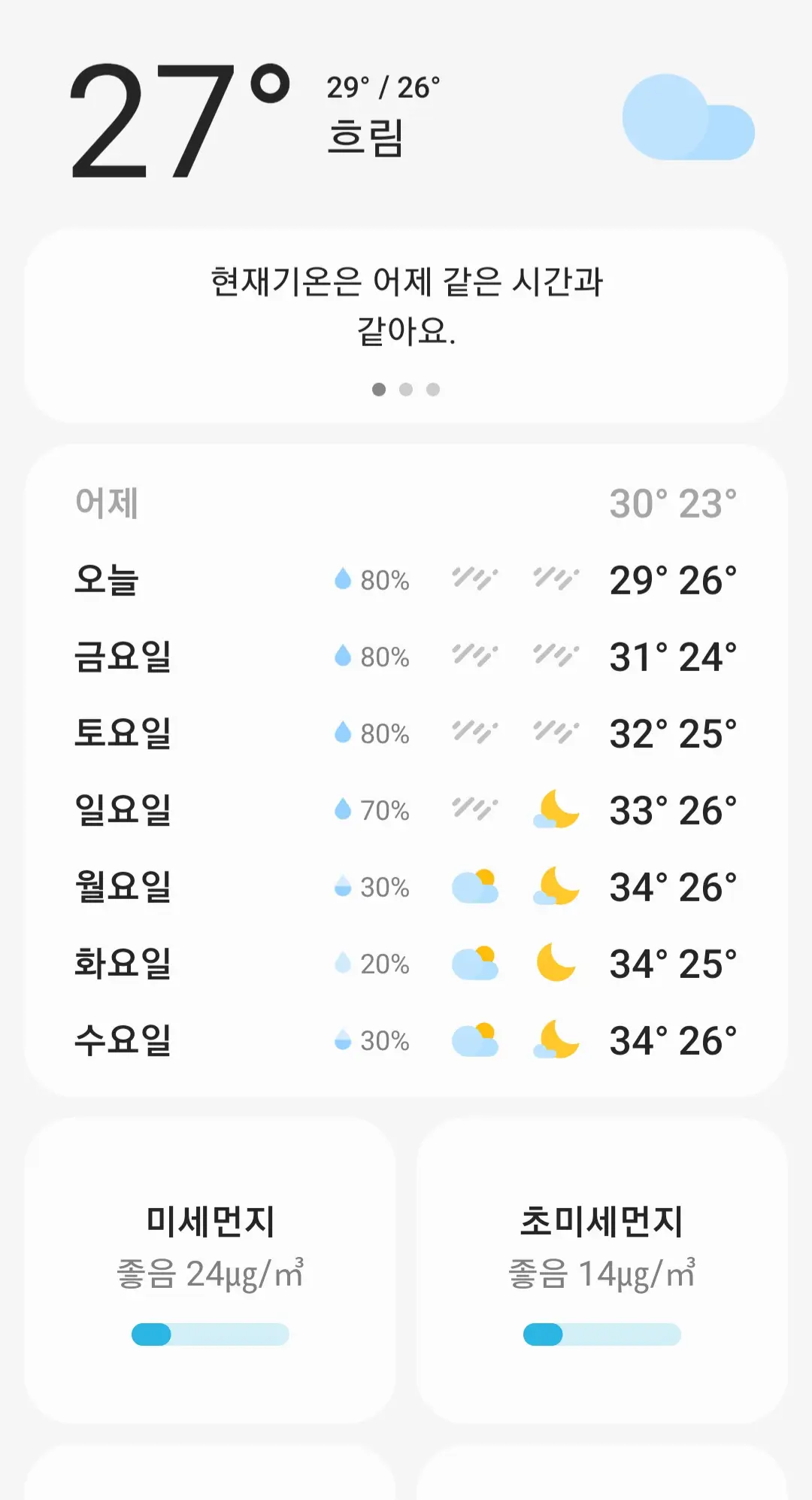Open the 초미세먼지 air quality card
This screenshot has width=812, height=1500.
point(601,1271)
